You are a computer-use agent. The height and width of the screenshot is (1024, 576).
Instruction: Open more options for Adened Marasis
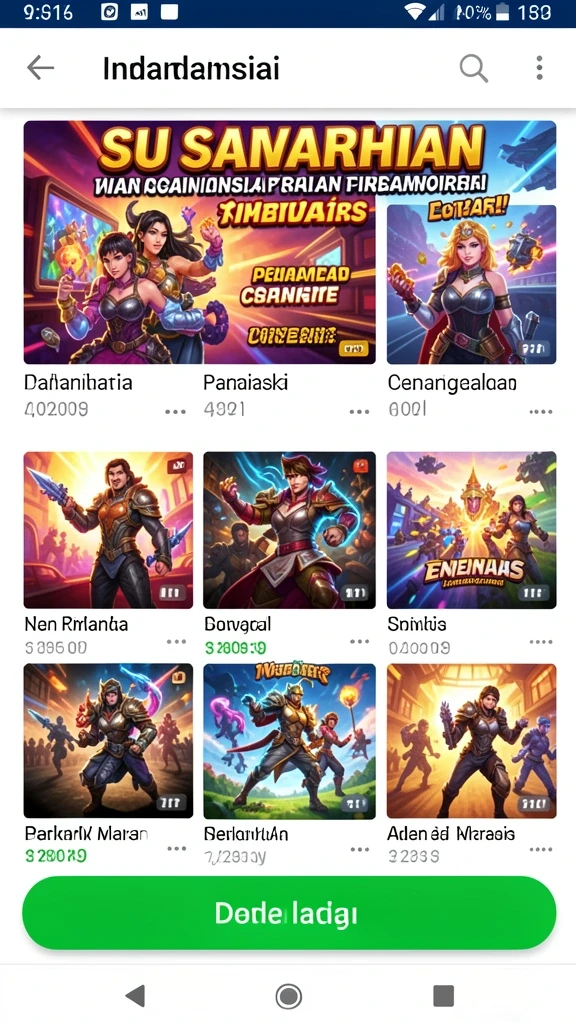coord(541,849)
